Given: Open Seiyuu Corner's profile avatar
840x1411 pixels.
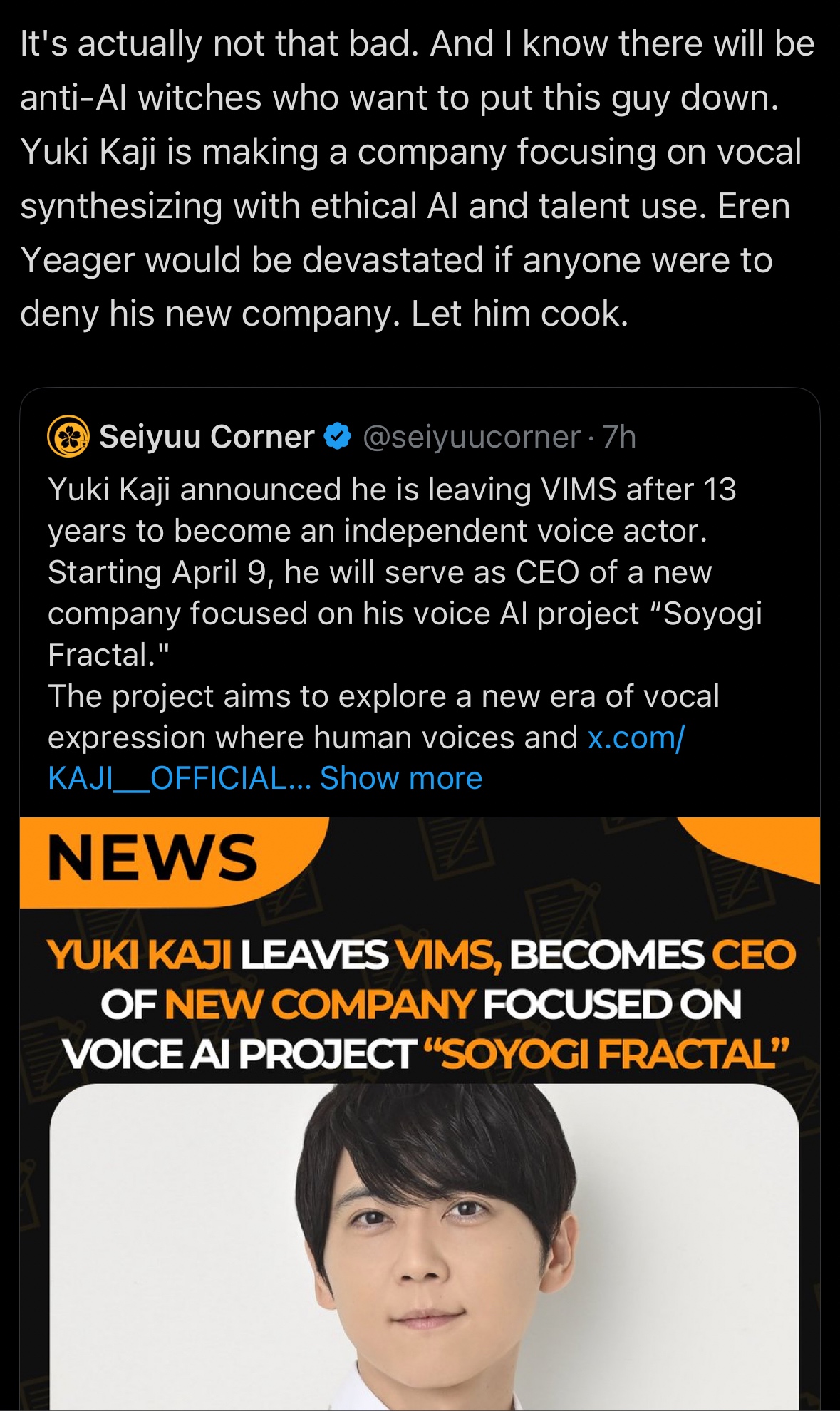Looking at the screenshot, I should (68, 437).
